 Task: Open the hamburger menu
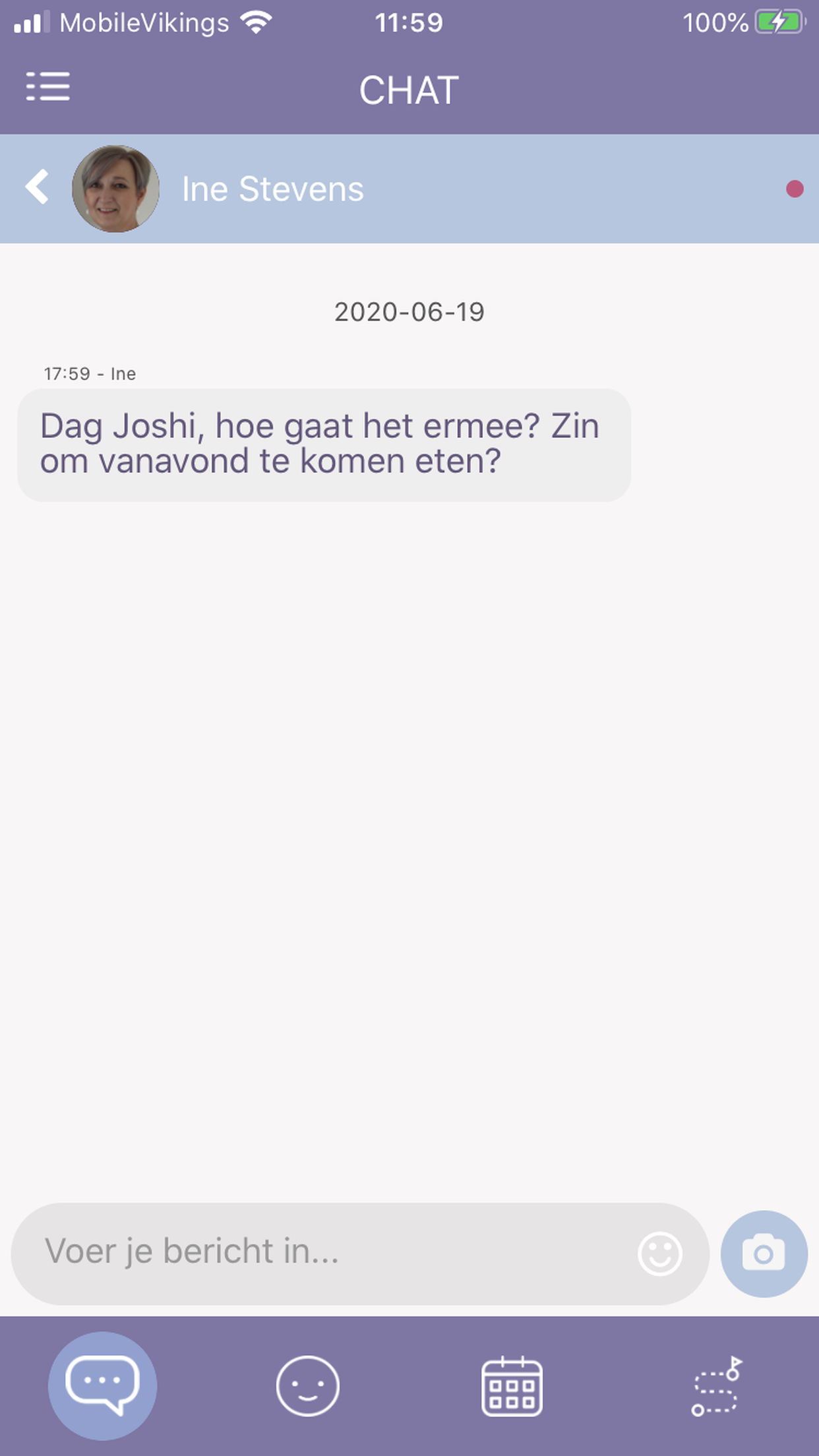47,87
